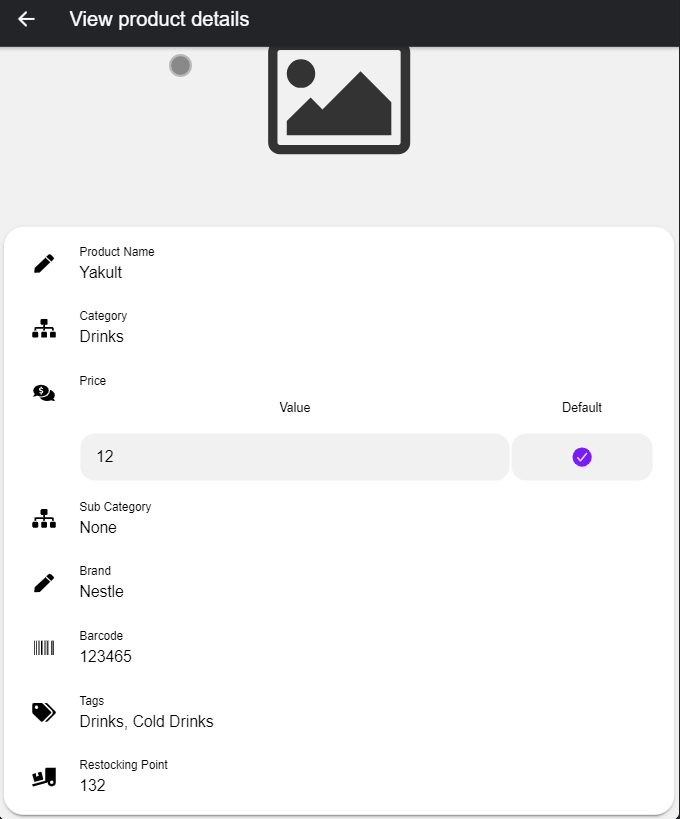Tap the price value field showing 12
680x819 pixels.
point(294,457)
